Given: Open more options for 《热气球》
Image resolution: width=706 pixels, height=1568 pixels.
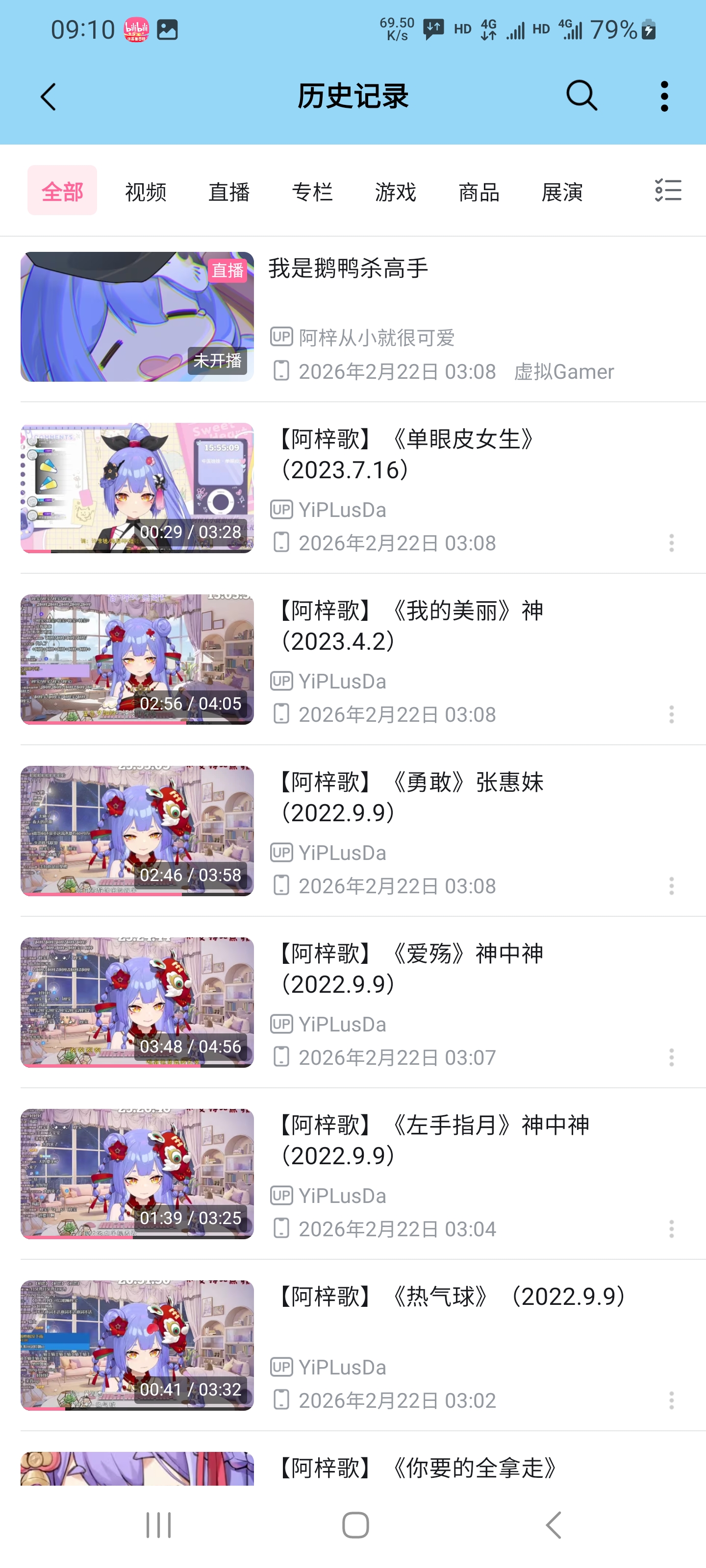Looking at the screenshot, I should tap(671, 1400).
